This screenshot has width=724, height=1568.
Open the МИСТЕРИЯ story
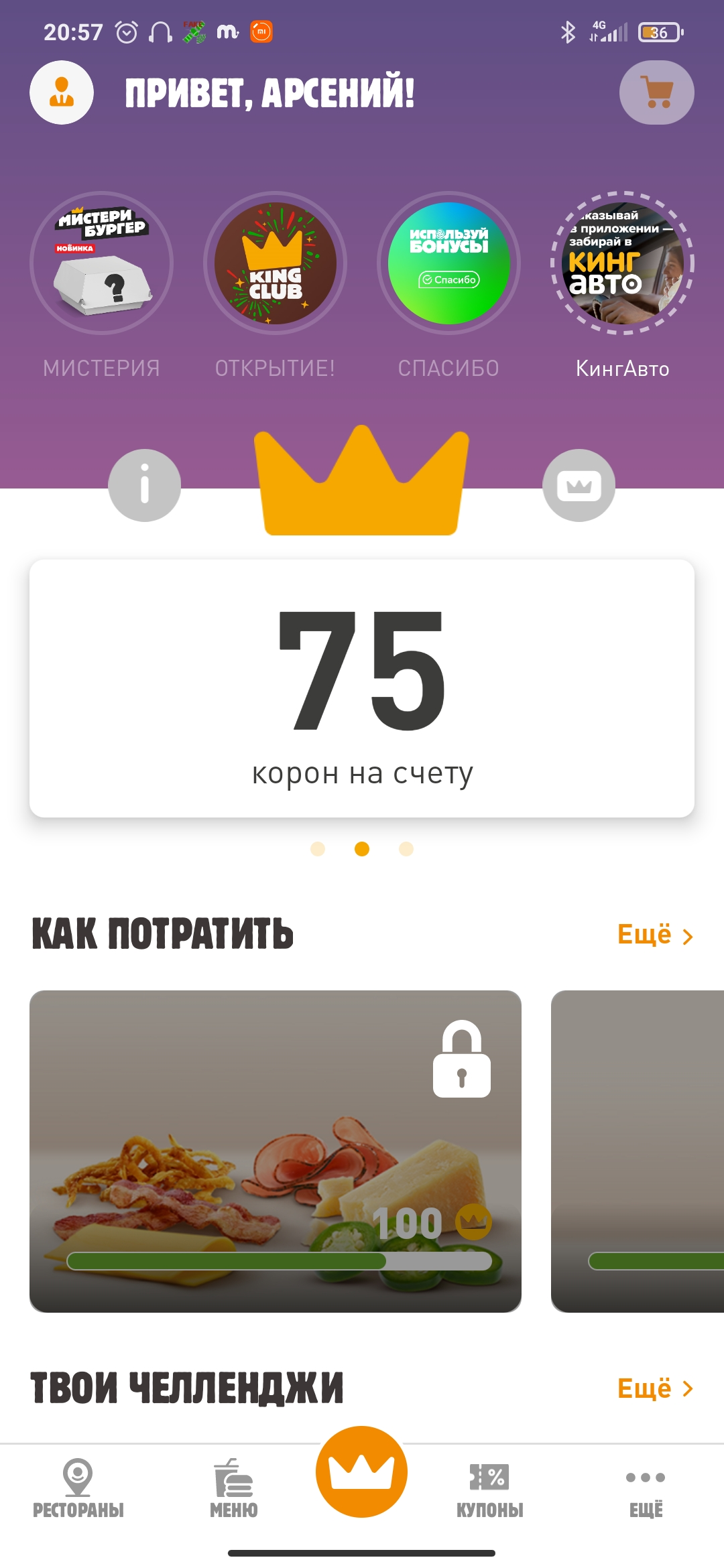click(101, 263)
